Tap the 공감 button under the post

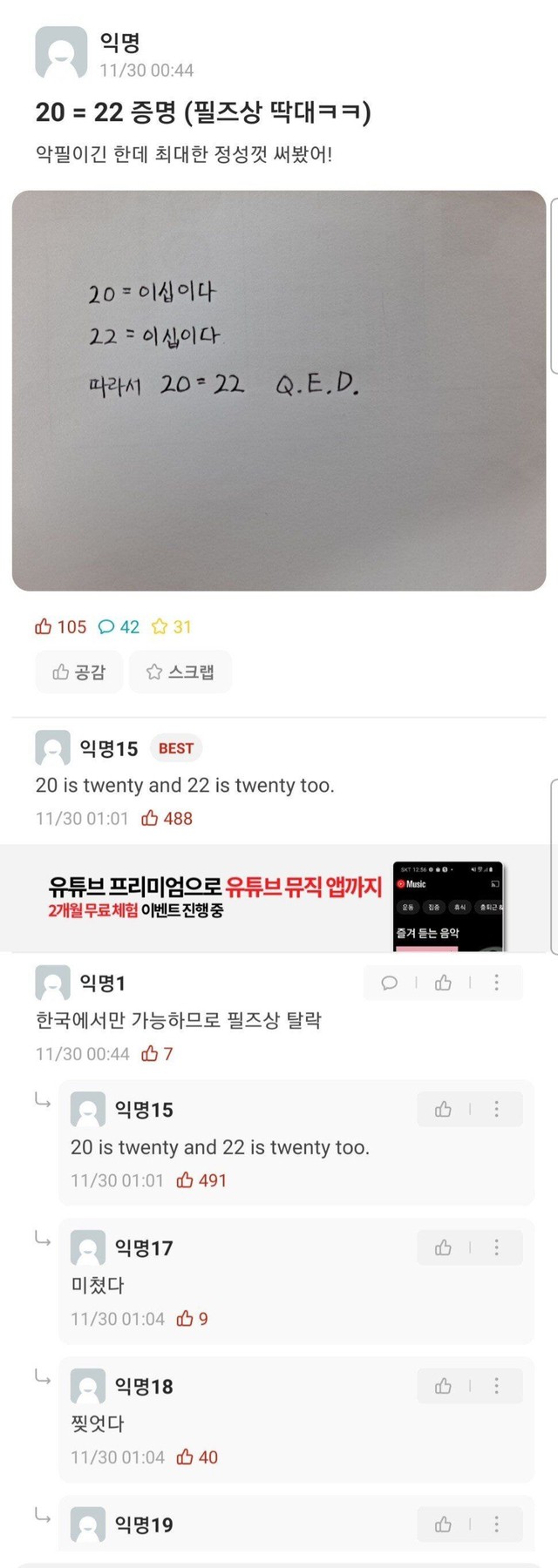[x=78, y=672]
